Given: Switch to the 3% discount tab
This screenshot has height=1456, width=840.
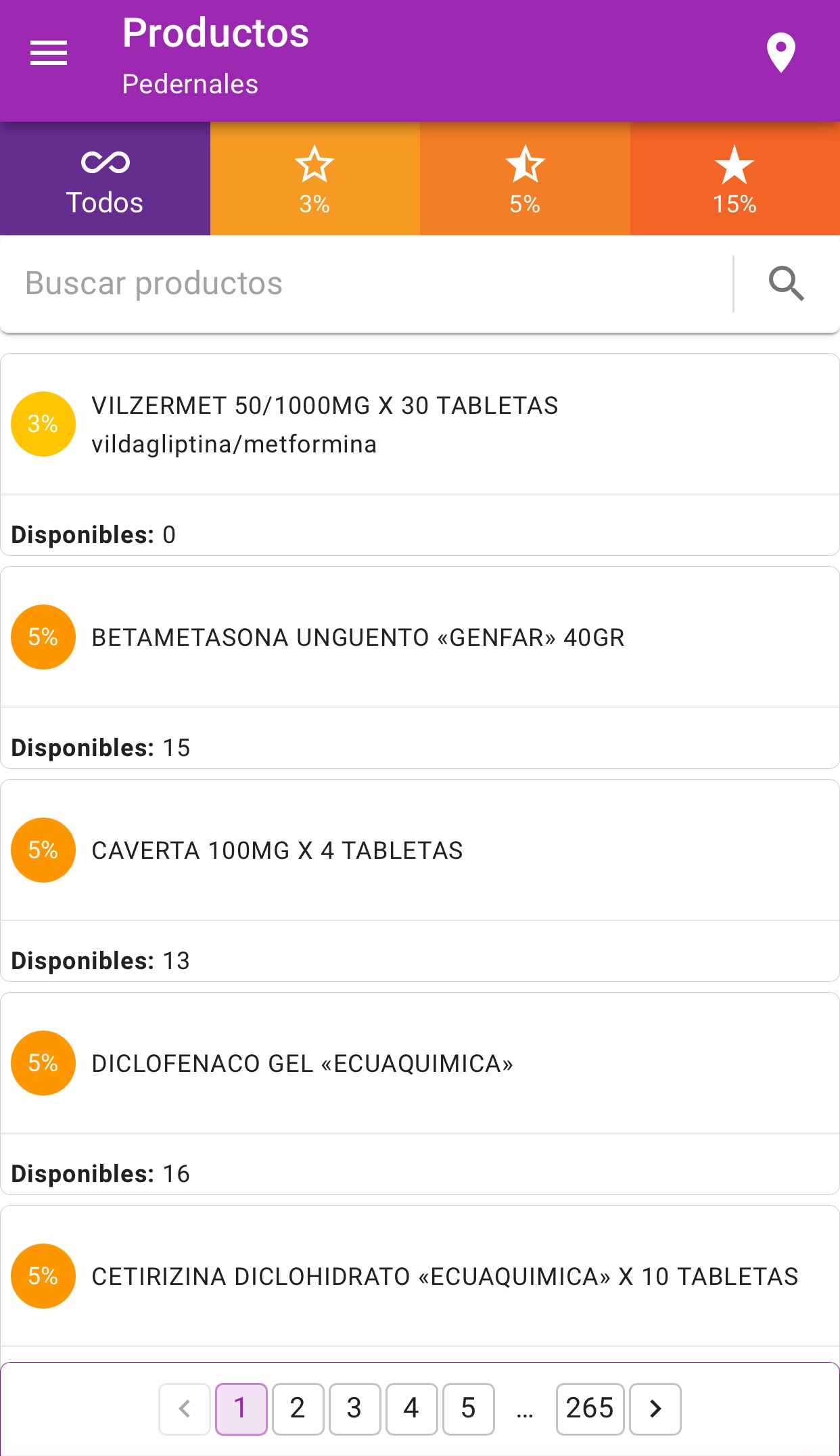Looking at the screenshot, I should (314, 178).
